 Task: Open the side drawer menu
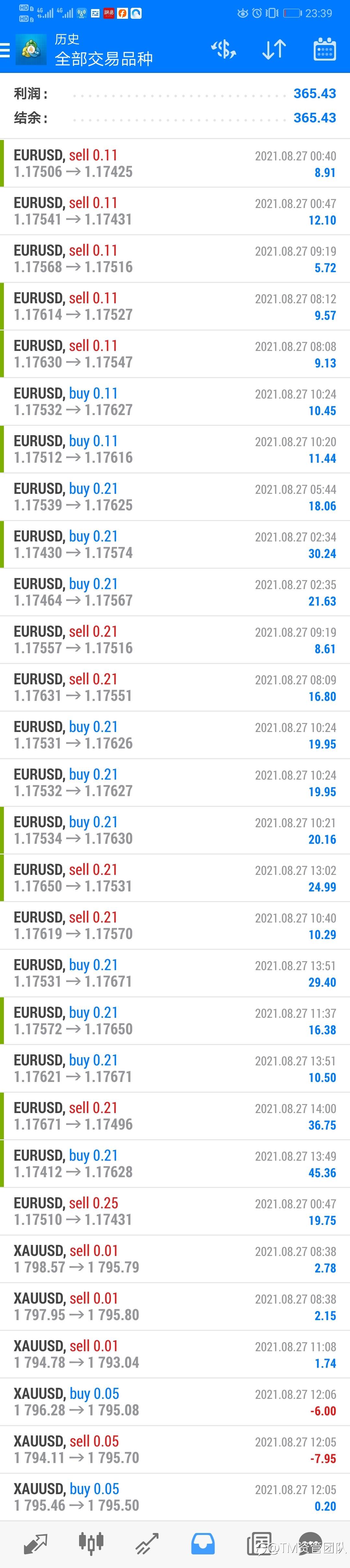[5, 50]
